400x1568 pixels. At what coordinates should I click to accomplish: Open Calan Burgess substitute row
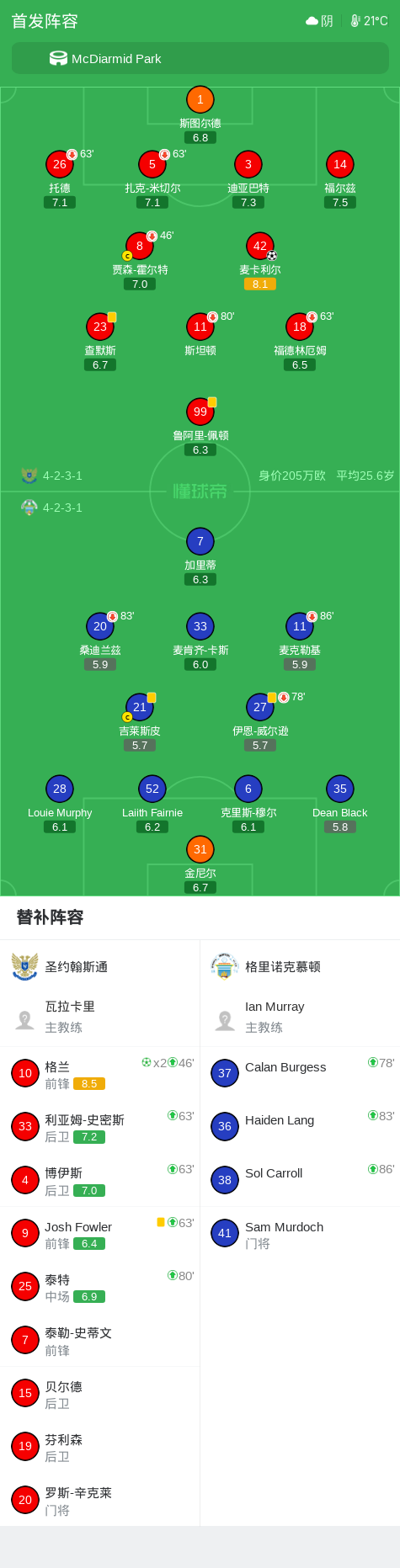click(x=300, y=1074)
